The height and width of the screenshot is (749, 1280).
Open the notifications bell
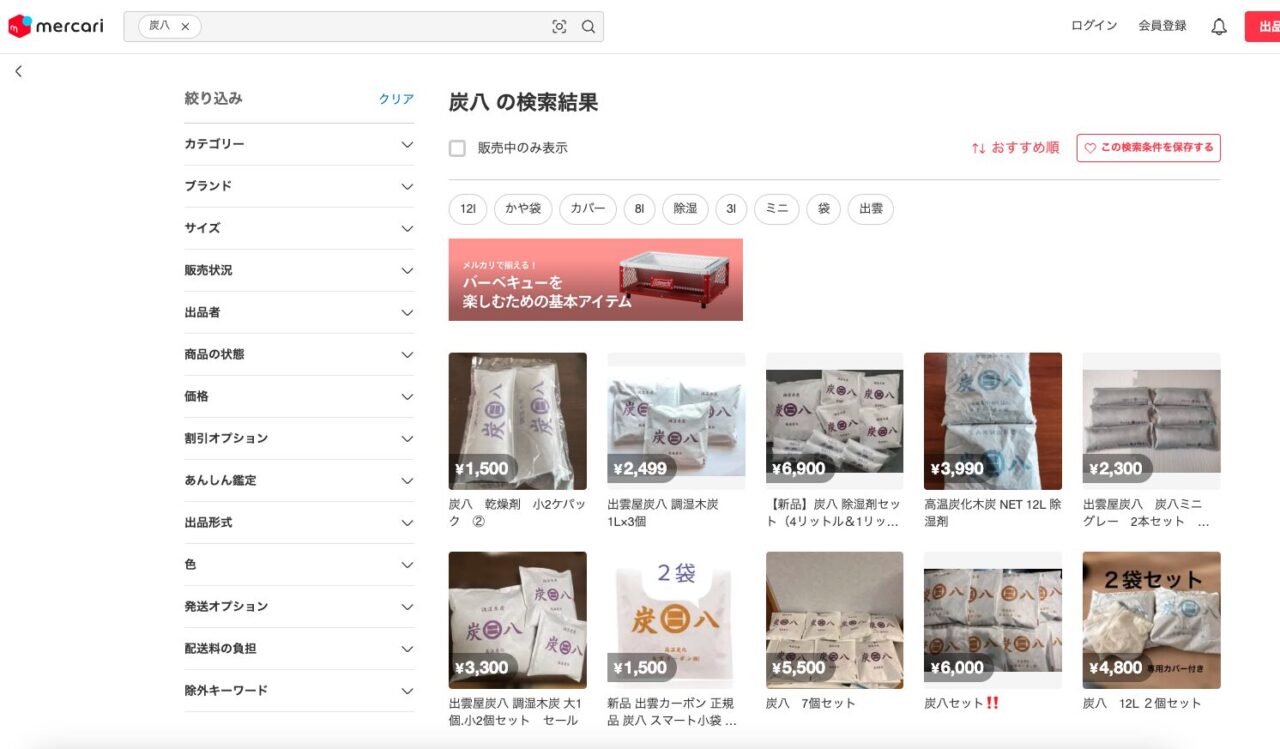pyautogui.click(x=1218, y=27)
